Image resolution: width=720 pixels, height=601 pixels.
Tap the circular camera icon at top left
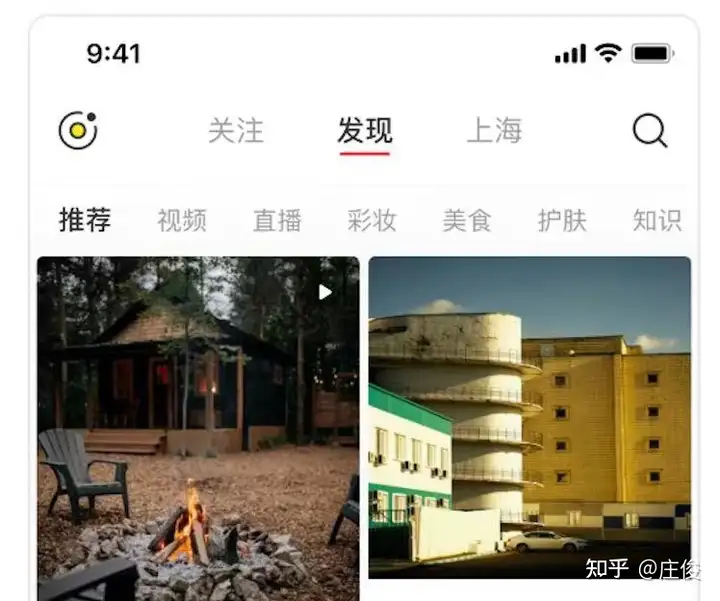(x=78, y=130)
